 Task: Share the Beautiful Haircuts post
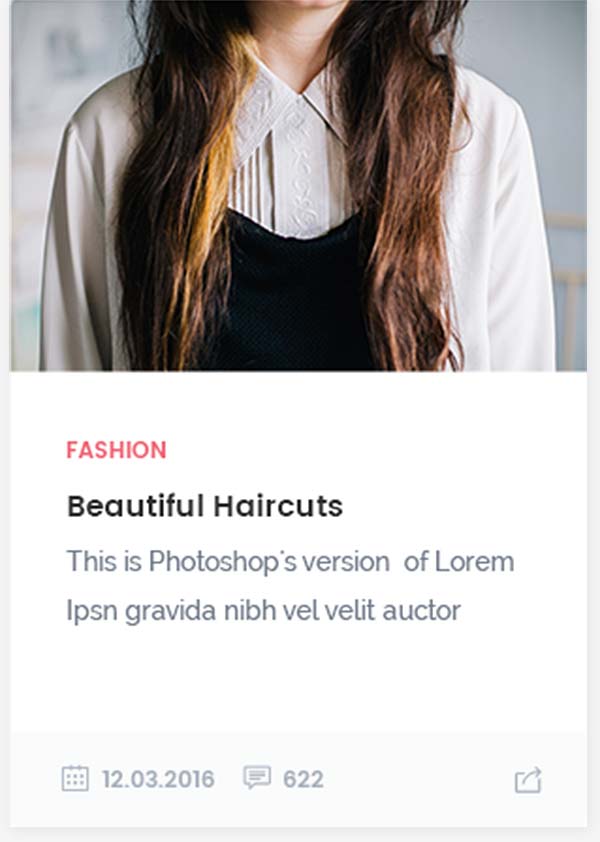point(528,780)
